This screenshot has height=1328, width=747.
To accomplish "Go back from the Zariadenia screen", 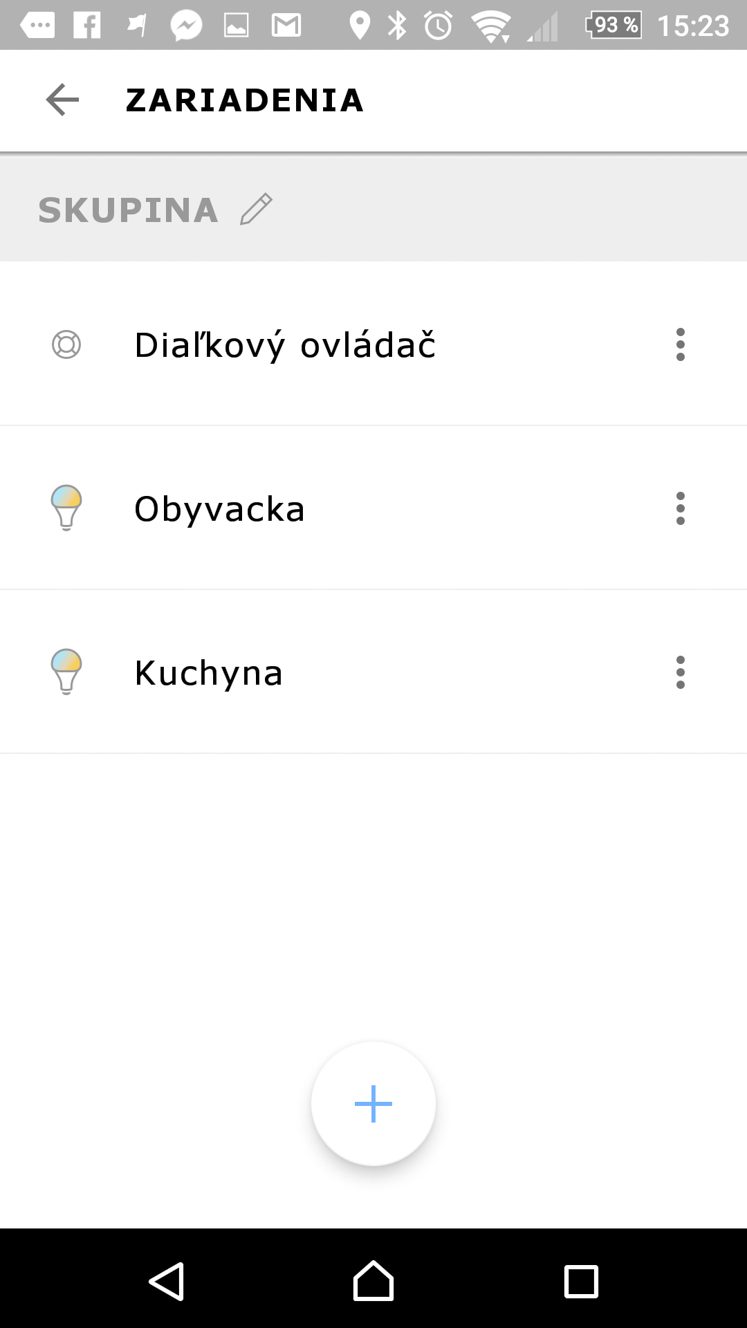I will 62,100.
